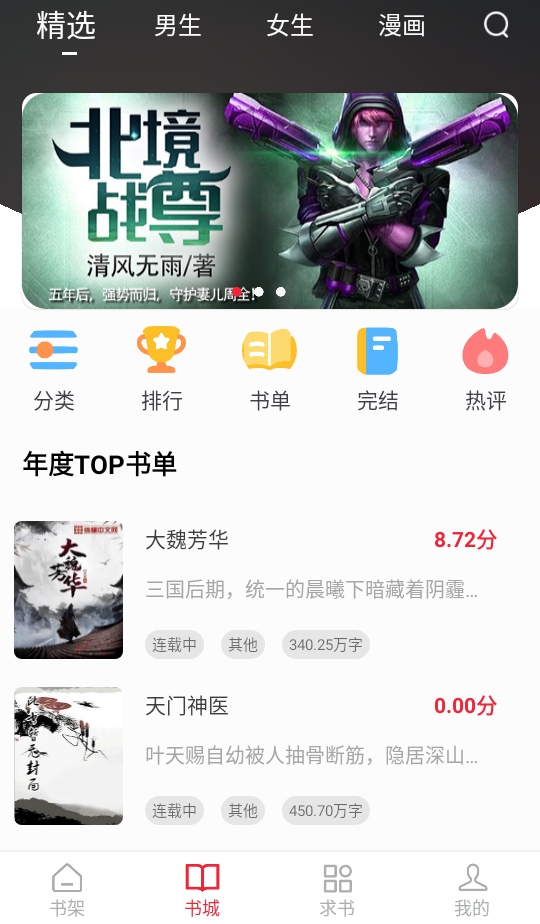The width and height of the screenshot is (540, 924).
Task: Select the 精选 tab
Action: [66, 26]
